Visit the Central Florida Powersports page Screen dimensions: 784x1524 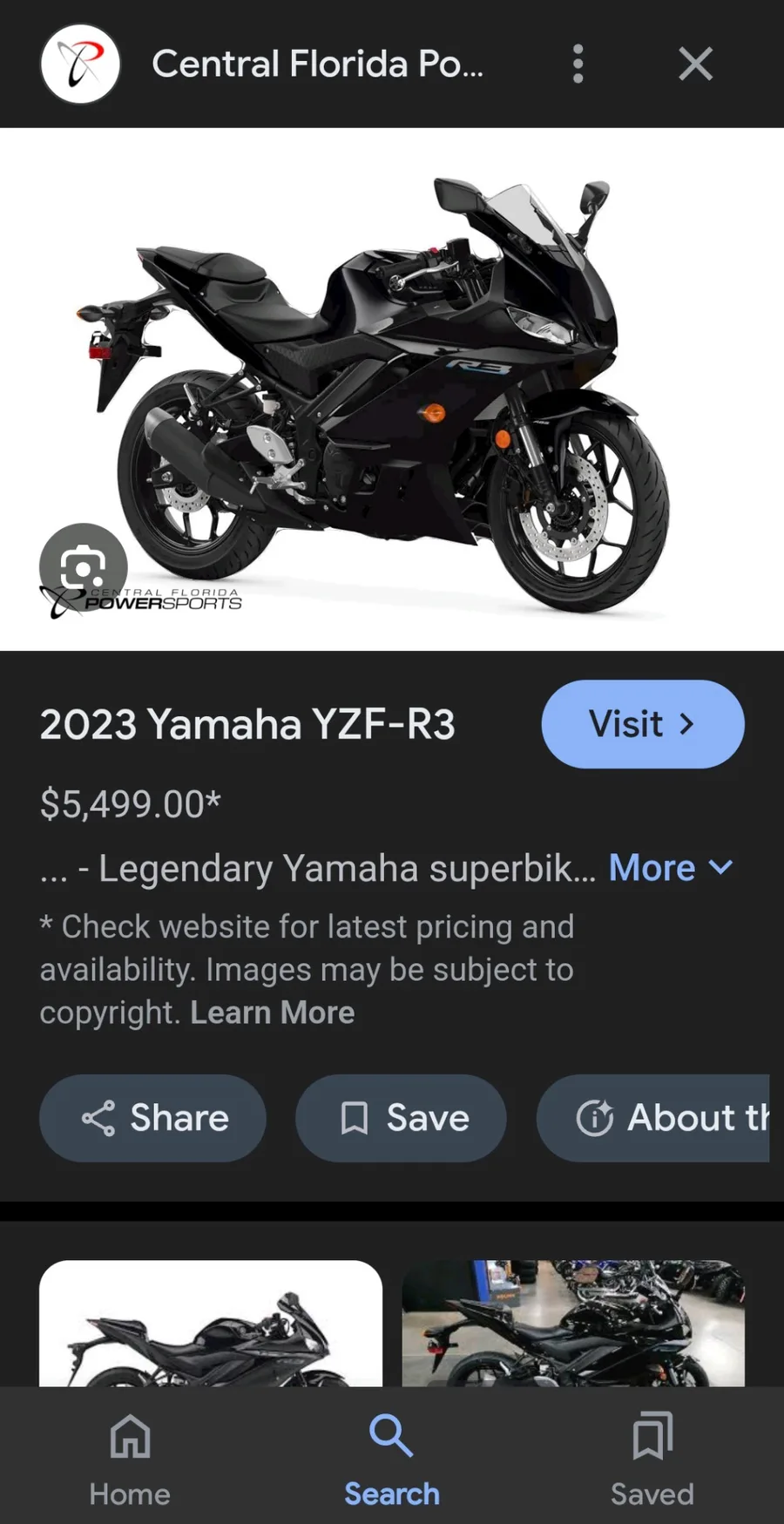click(643, 724)
